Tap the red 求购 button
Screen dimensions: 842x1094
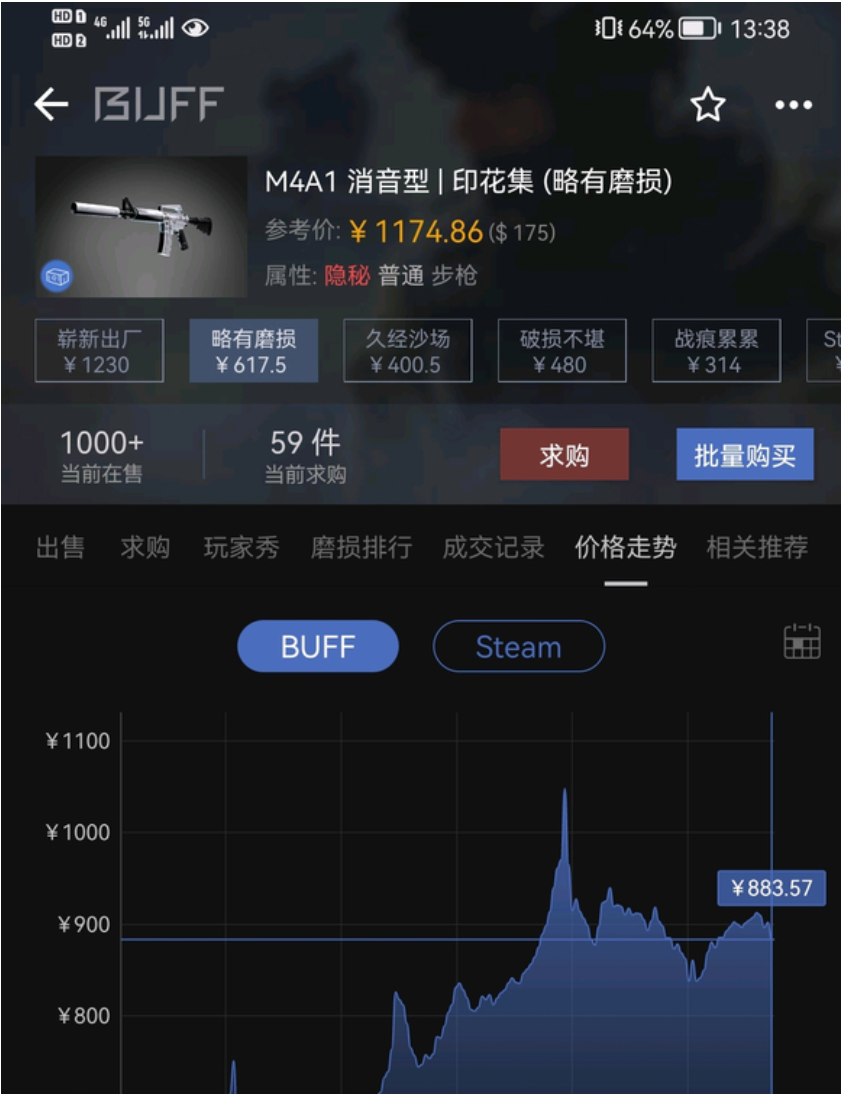(564, 455)
